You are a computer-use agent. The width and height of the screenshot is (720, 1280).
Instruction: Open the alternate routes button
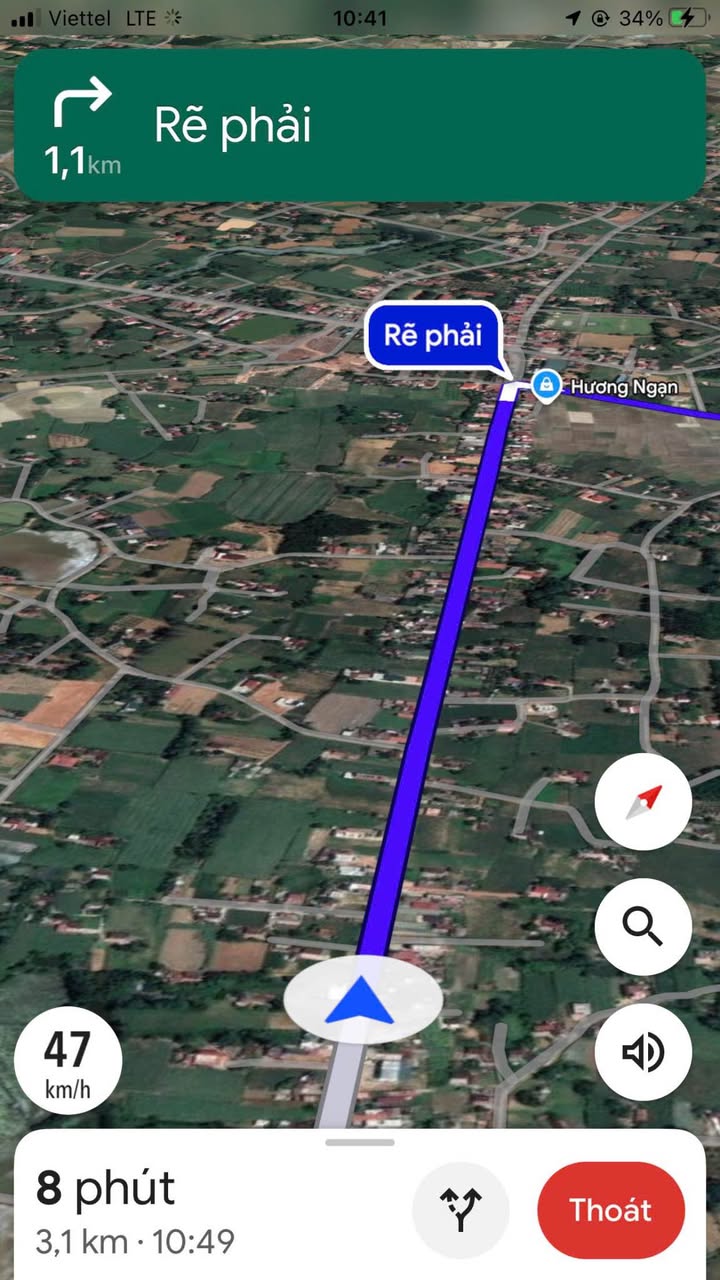tap(461, 1210)
